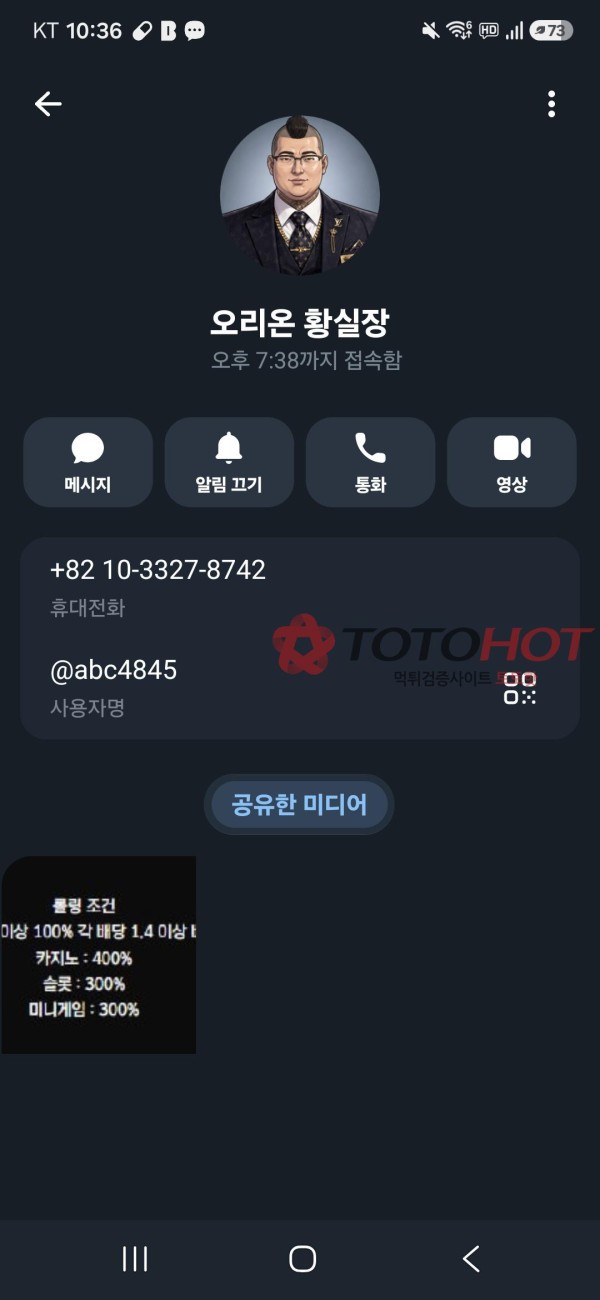This screenshot has height=1300, width=600.
Task: Select the 공유한 미디어 tab
Action: pyautogui.click(x=299, y=804)
